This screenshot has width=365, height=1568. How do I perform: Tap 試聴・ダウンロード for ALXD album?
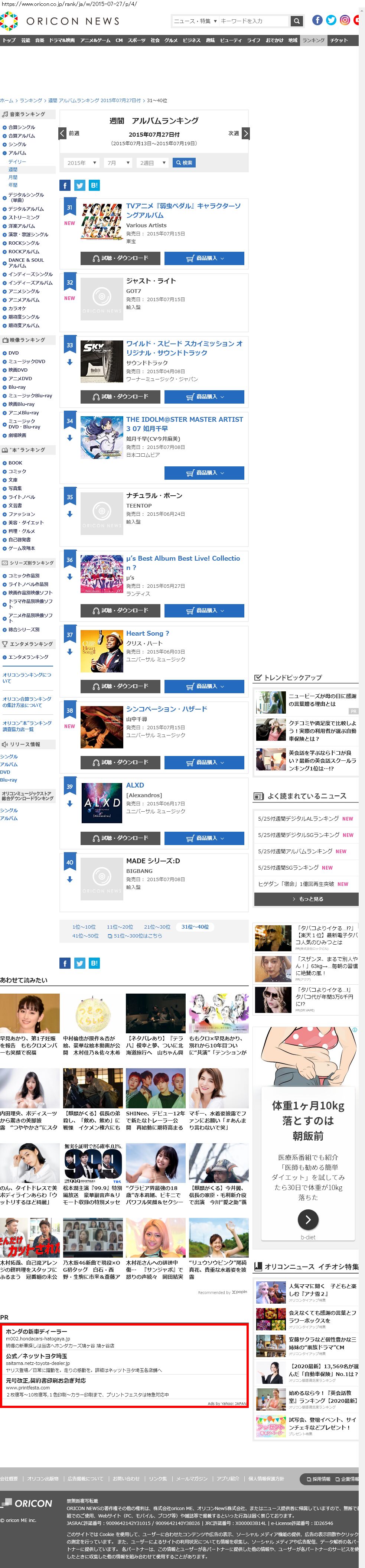(120, 838)
